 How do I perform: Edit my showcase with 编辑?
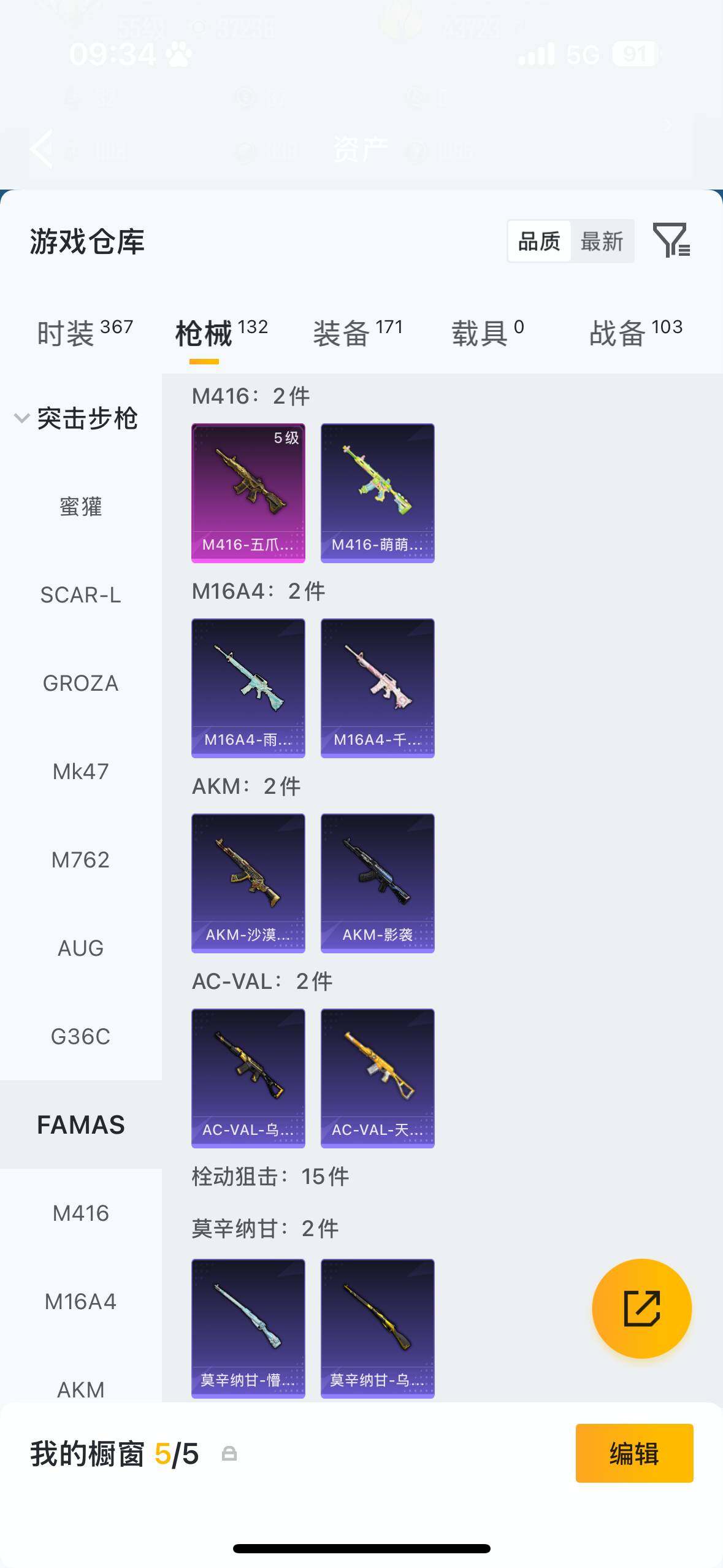(634, 1453)
